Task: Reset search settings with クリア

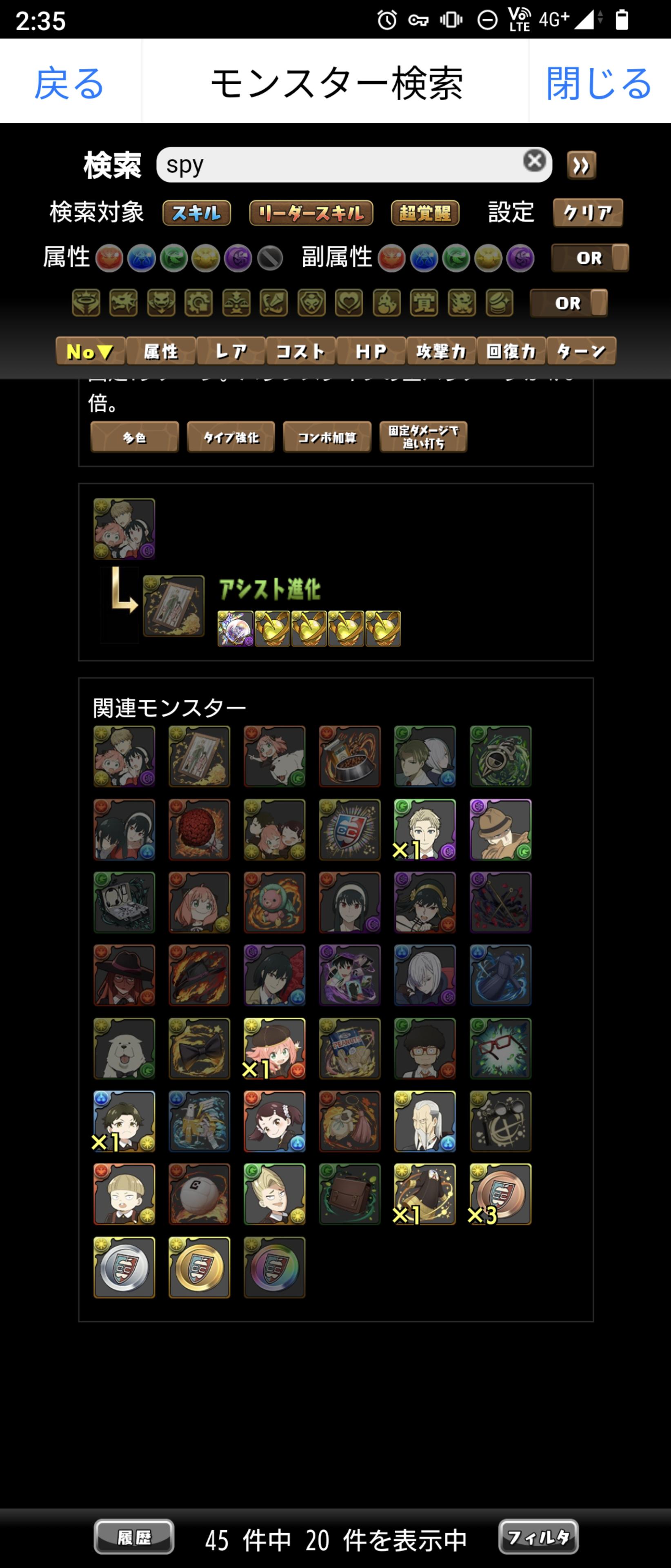Action: click(587, 213)
